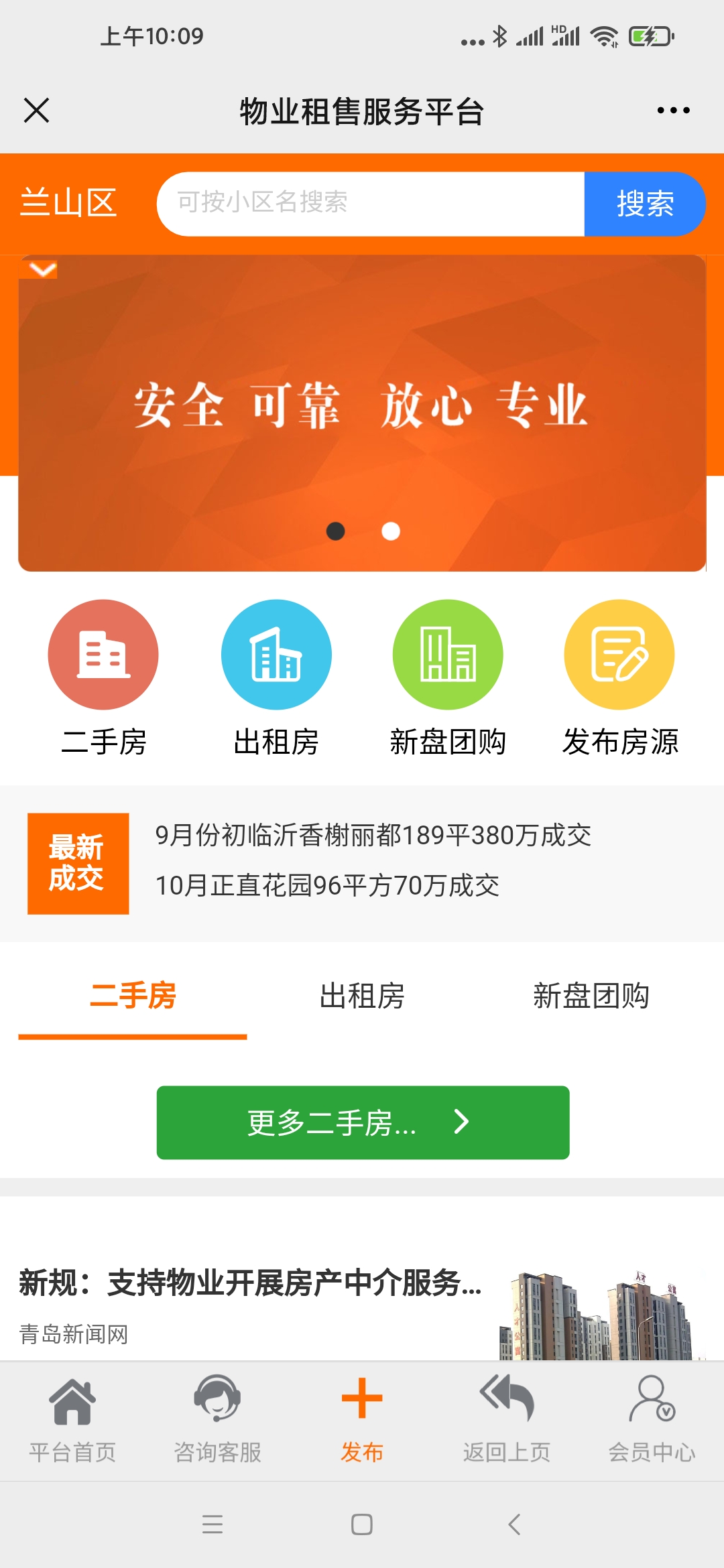724x1568 pixels.
Task: Switch to the 新盘团购 list tab
Action: (591, 996)
